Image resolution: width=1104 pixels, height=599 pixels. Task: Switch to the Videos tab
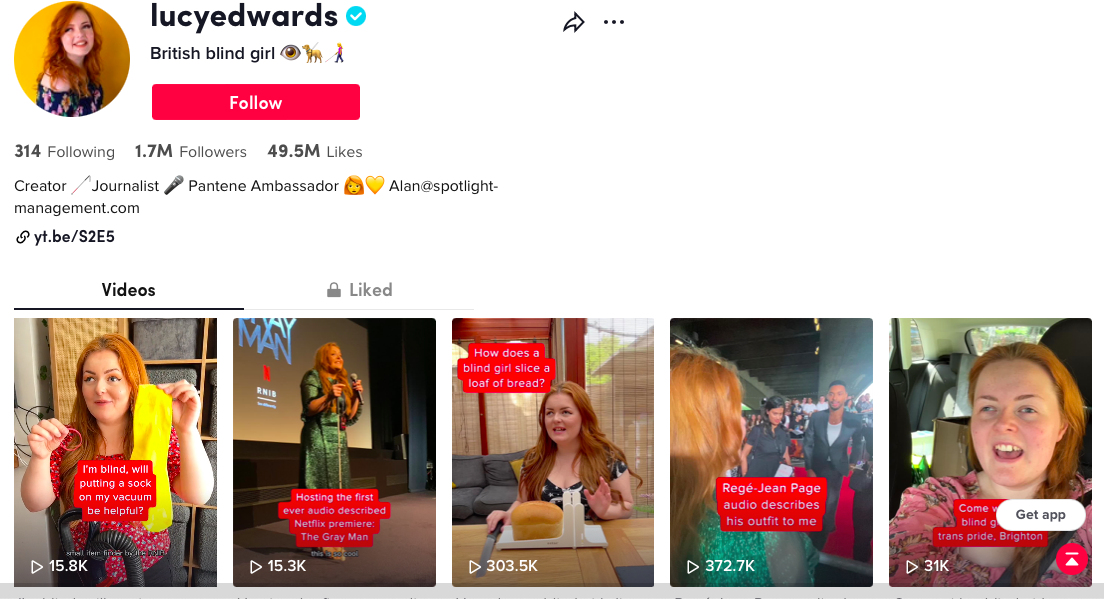(128, 290)
